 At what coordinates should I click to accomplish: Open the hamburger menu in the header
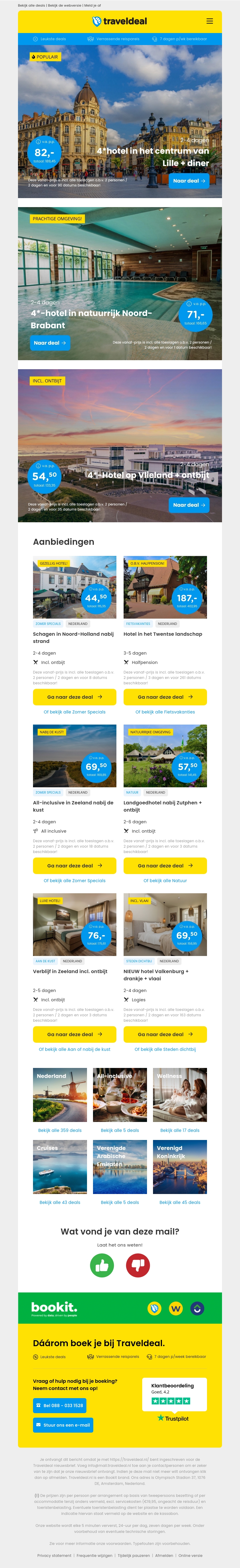[209, 21]
